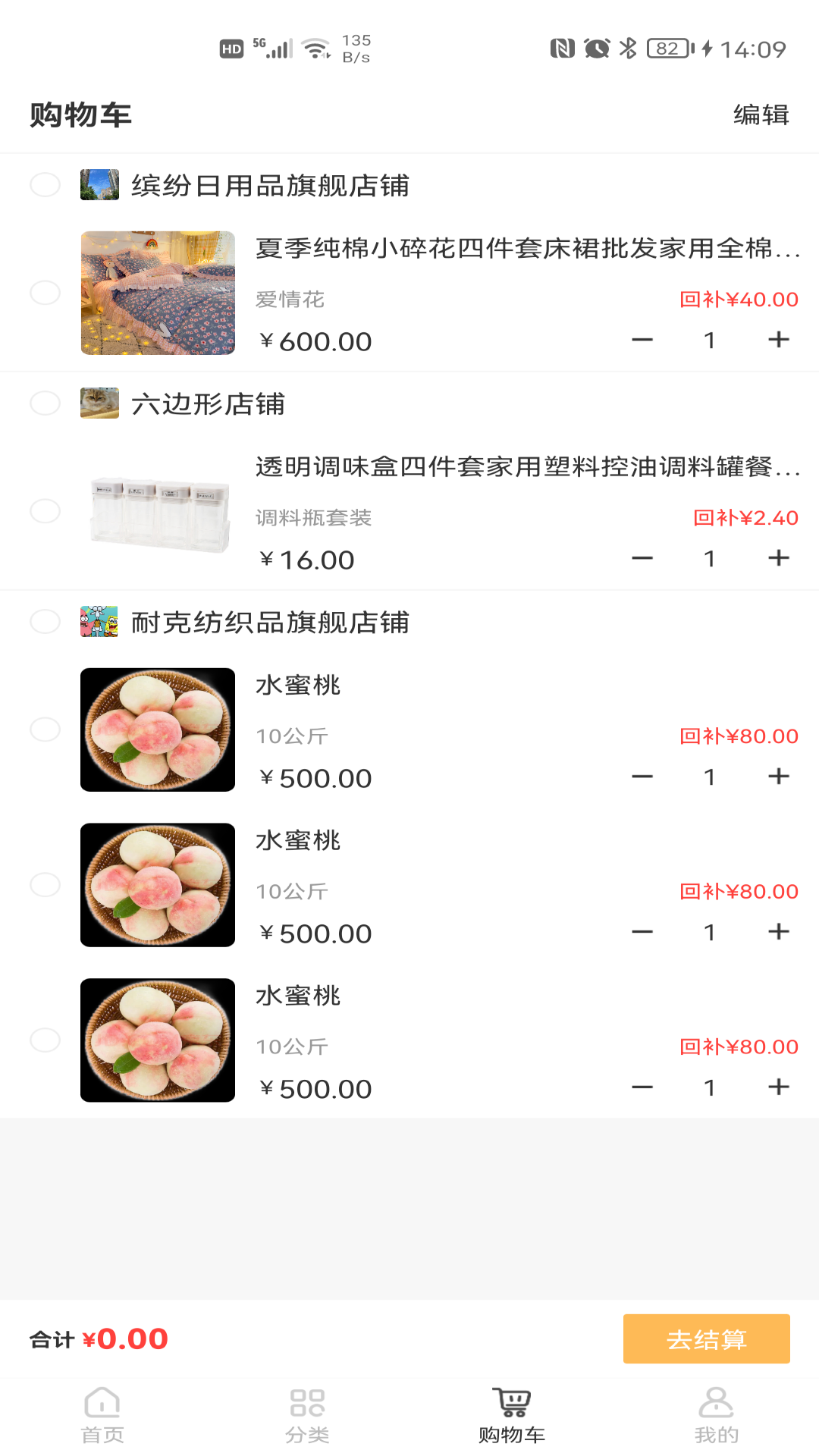Decrease quantity of the ¥600.00 bedding set
This screenshot has width=819, height=1456.
click(x=642, y=340)
